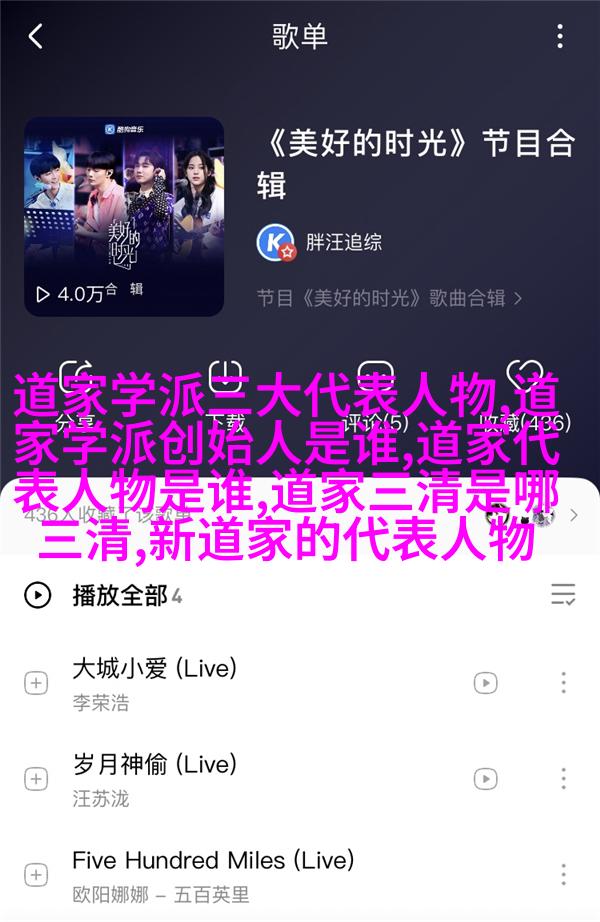Add Five Hundred Miles (Live) to a playlist
The image size is (600, 922).
click(x=36, y=875)
